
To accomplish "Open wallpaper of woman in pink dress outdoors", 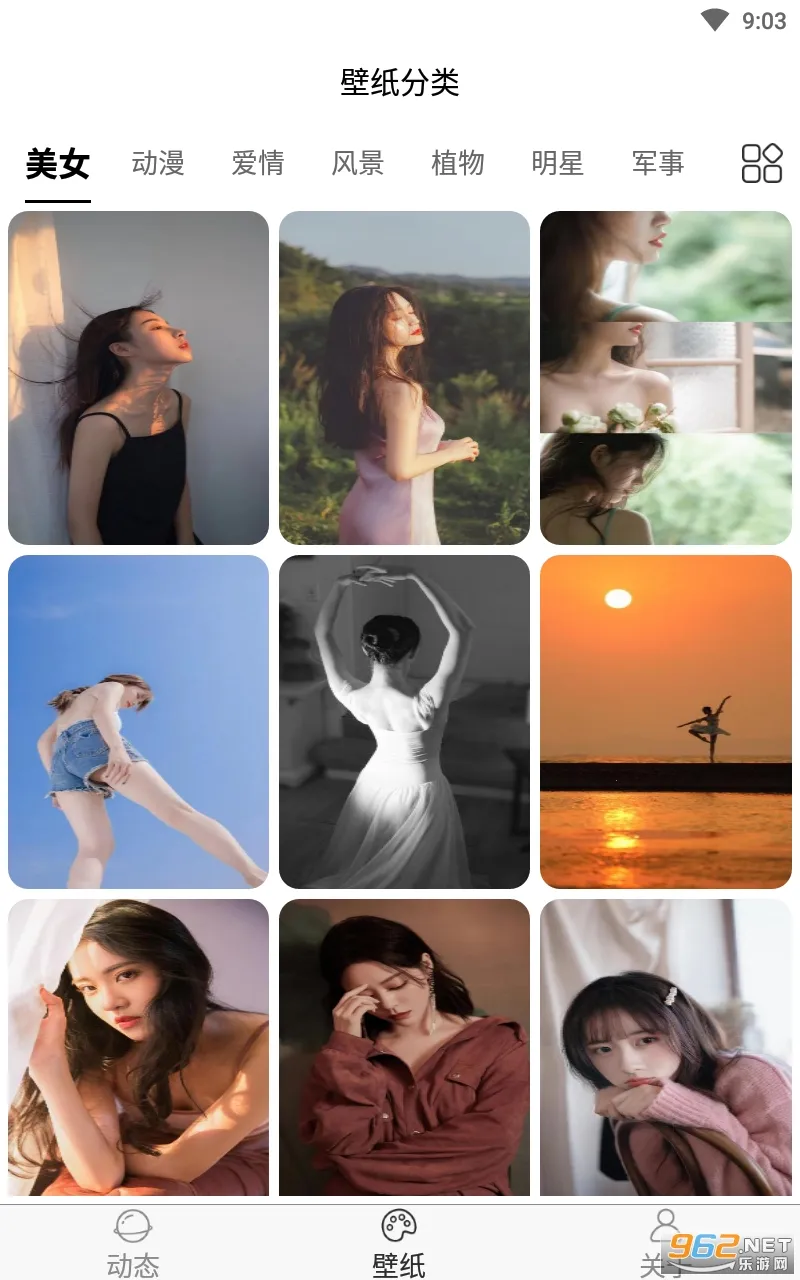I will pos(404,378).
